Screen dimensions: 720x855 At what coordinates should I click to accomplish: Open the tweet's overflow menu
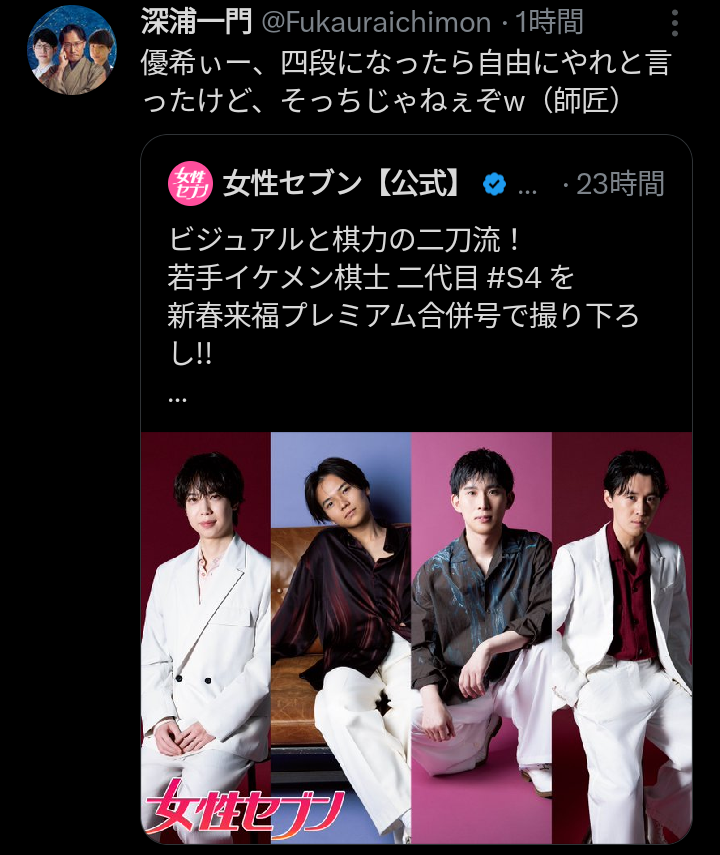click(675, 21)
